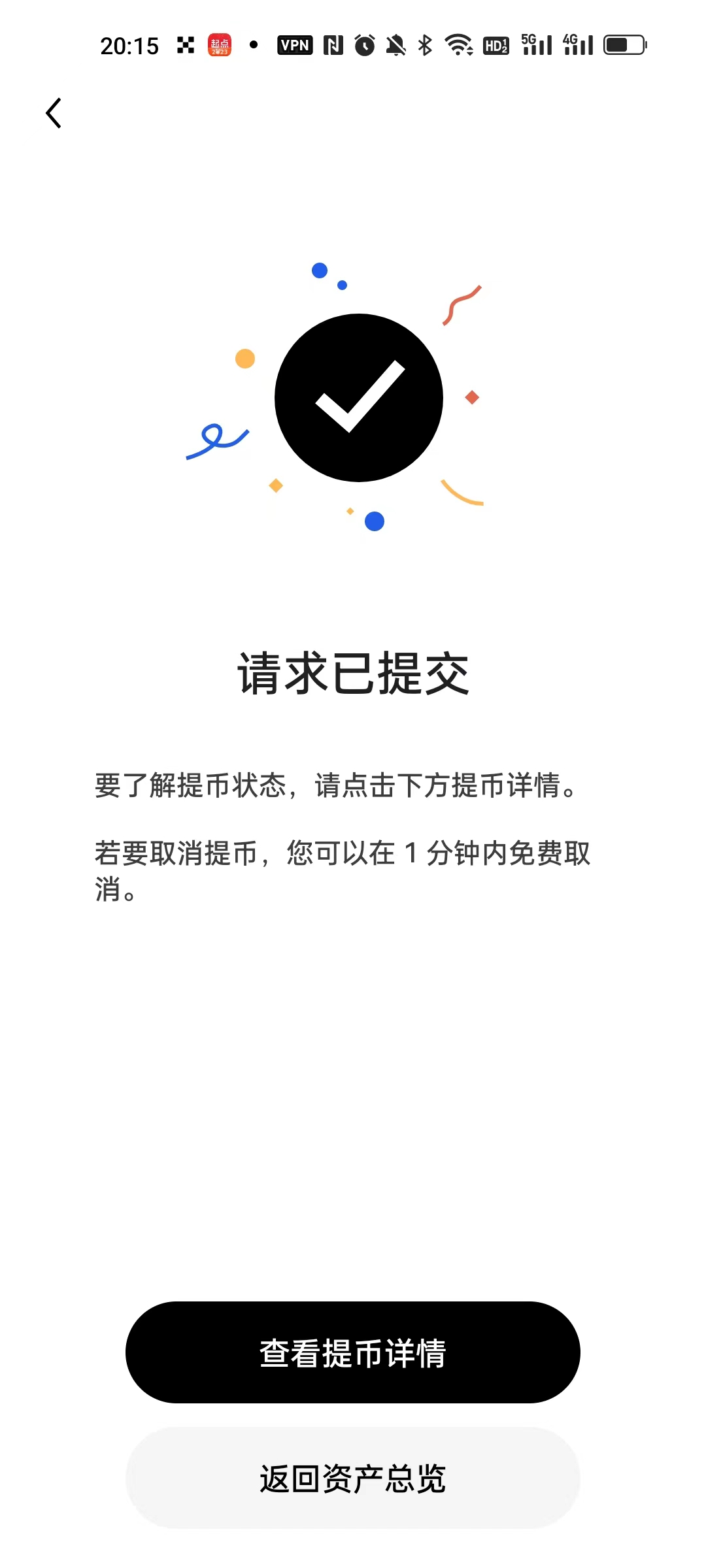Open 查看提币详情 withdrawal details
This screenshot has height=1568, width=706.
(352, 1352)
